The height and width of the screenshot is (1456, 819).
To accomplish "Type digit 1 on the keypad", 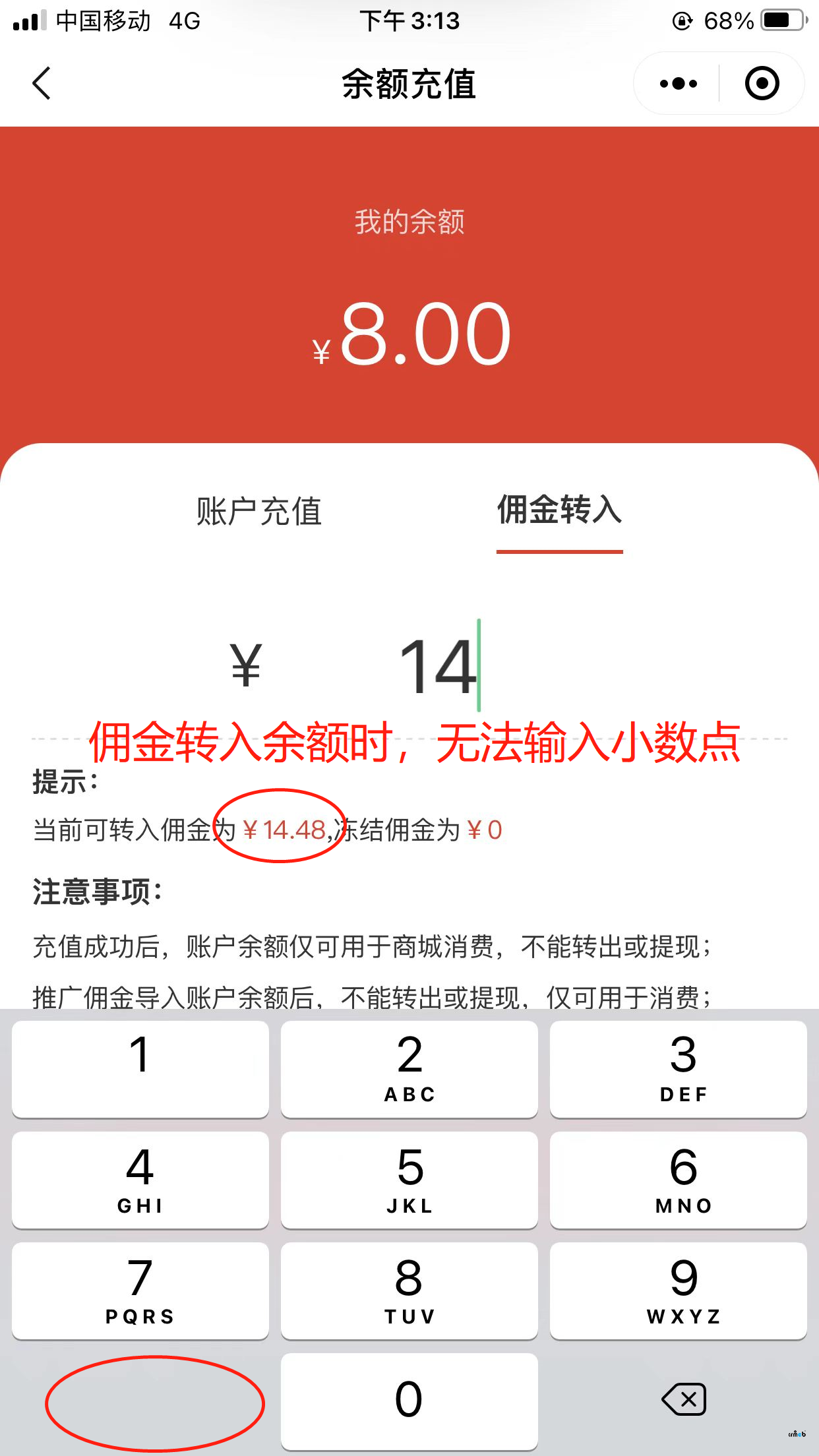I will (x=140, y=1068).
